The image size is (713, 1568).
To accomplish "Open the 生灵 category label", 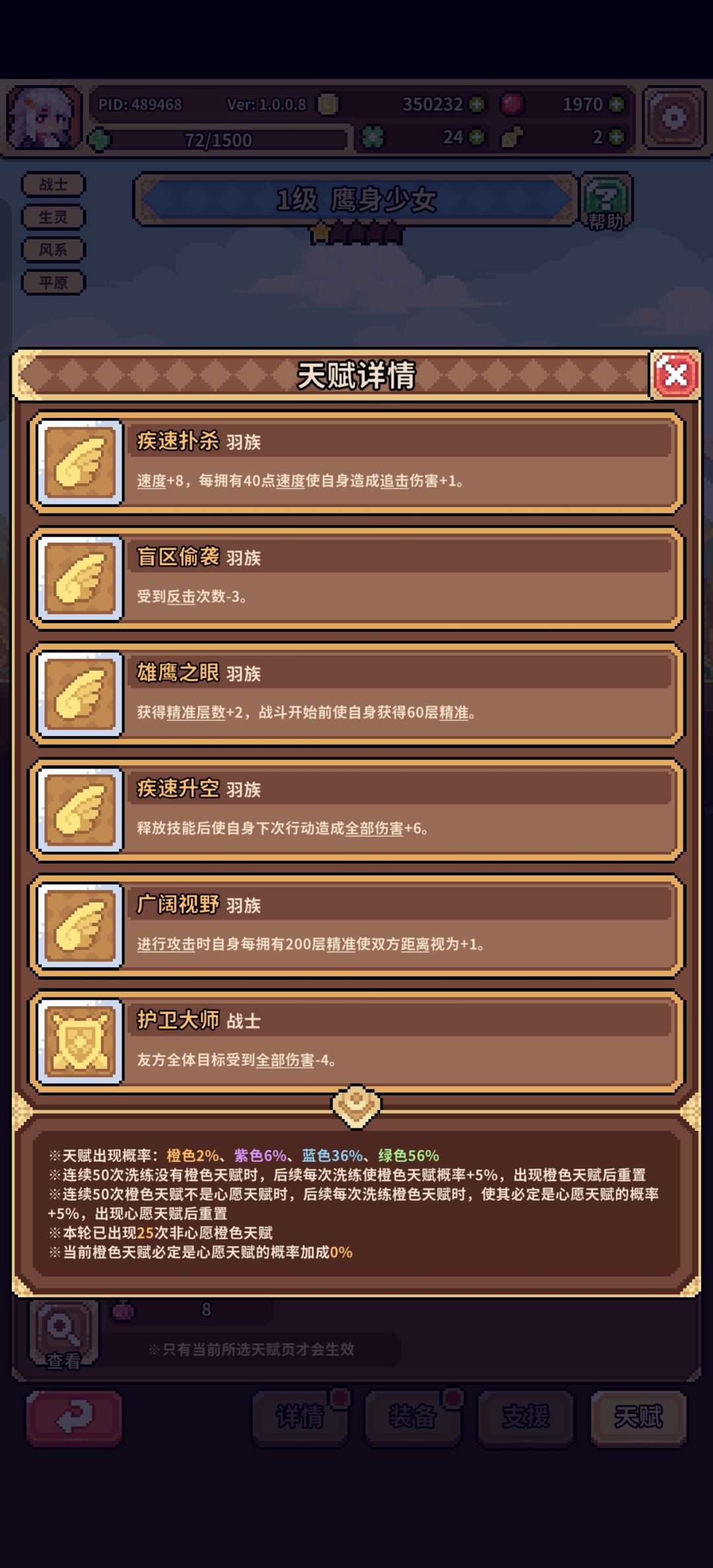I will click(53, 218).
